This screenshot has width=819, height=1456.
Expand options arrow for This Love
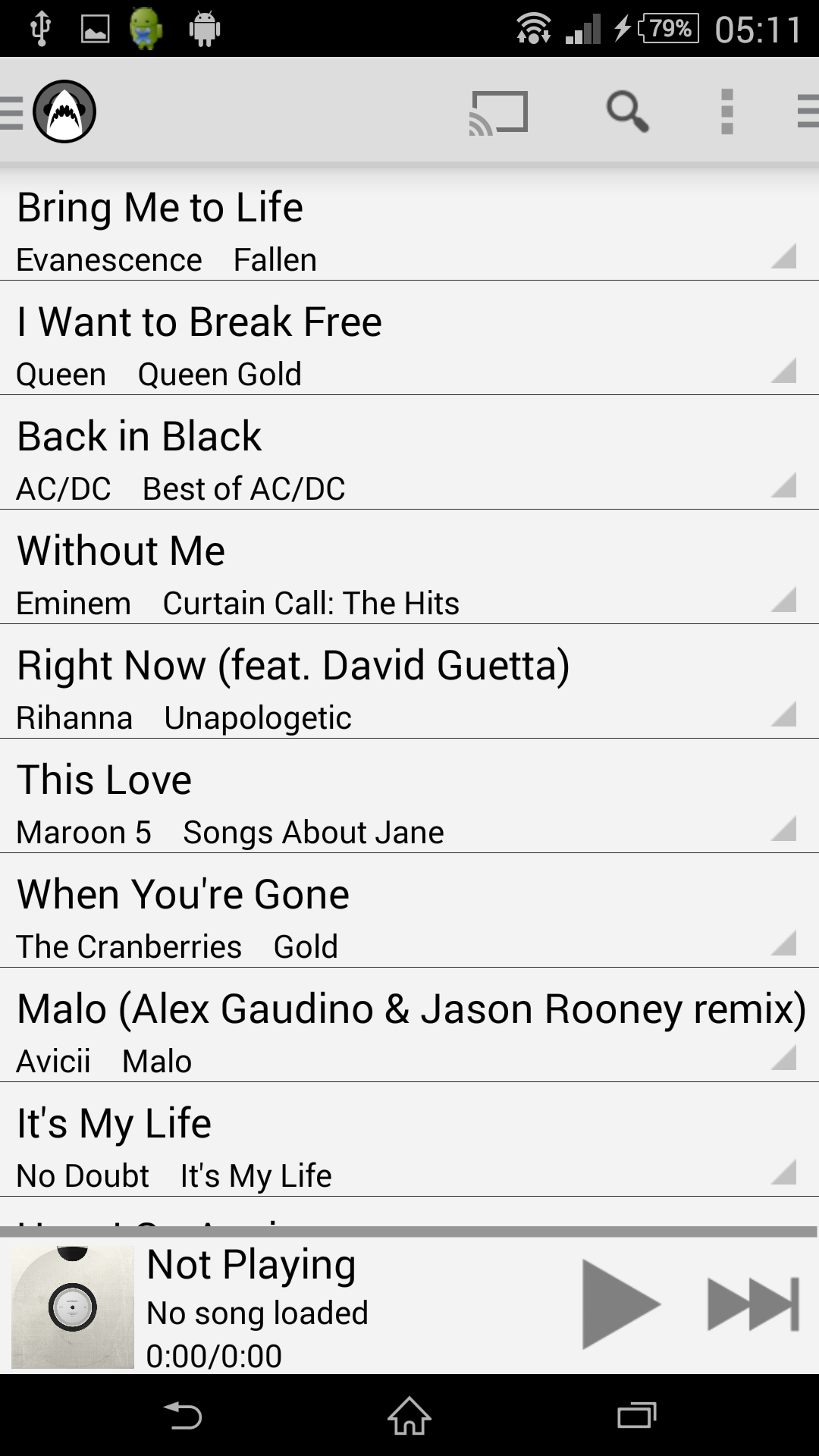(783, 828)
